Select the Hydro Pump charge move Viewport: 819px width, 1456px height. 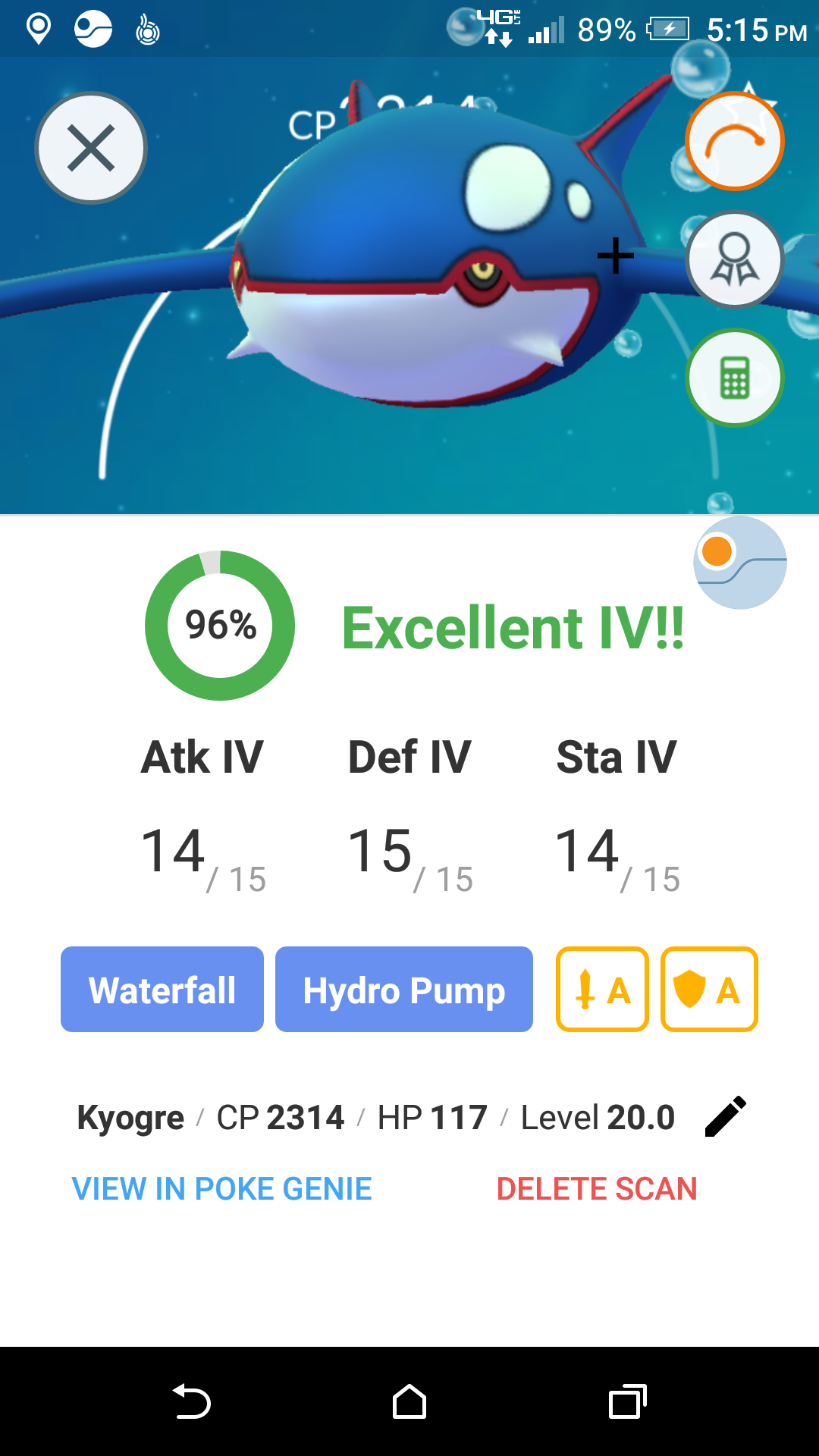(404, 989)
